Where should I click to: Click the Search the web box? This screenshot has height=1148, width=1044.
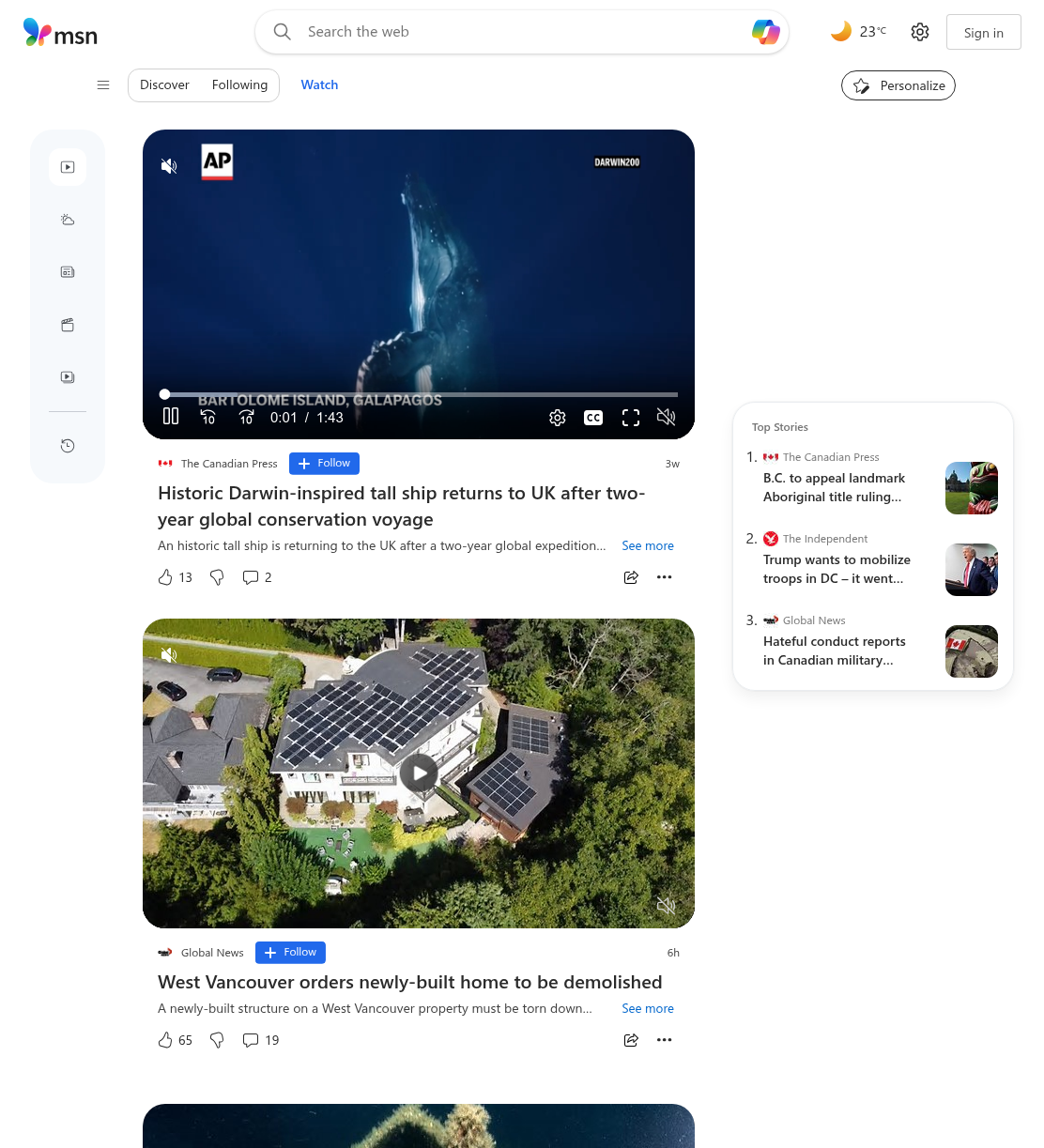click(522, 32)
